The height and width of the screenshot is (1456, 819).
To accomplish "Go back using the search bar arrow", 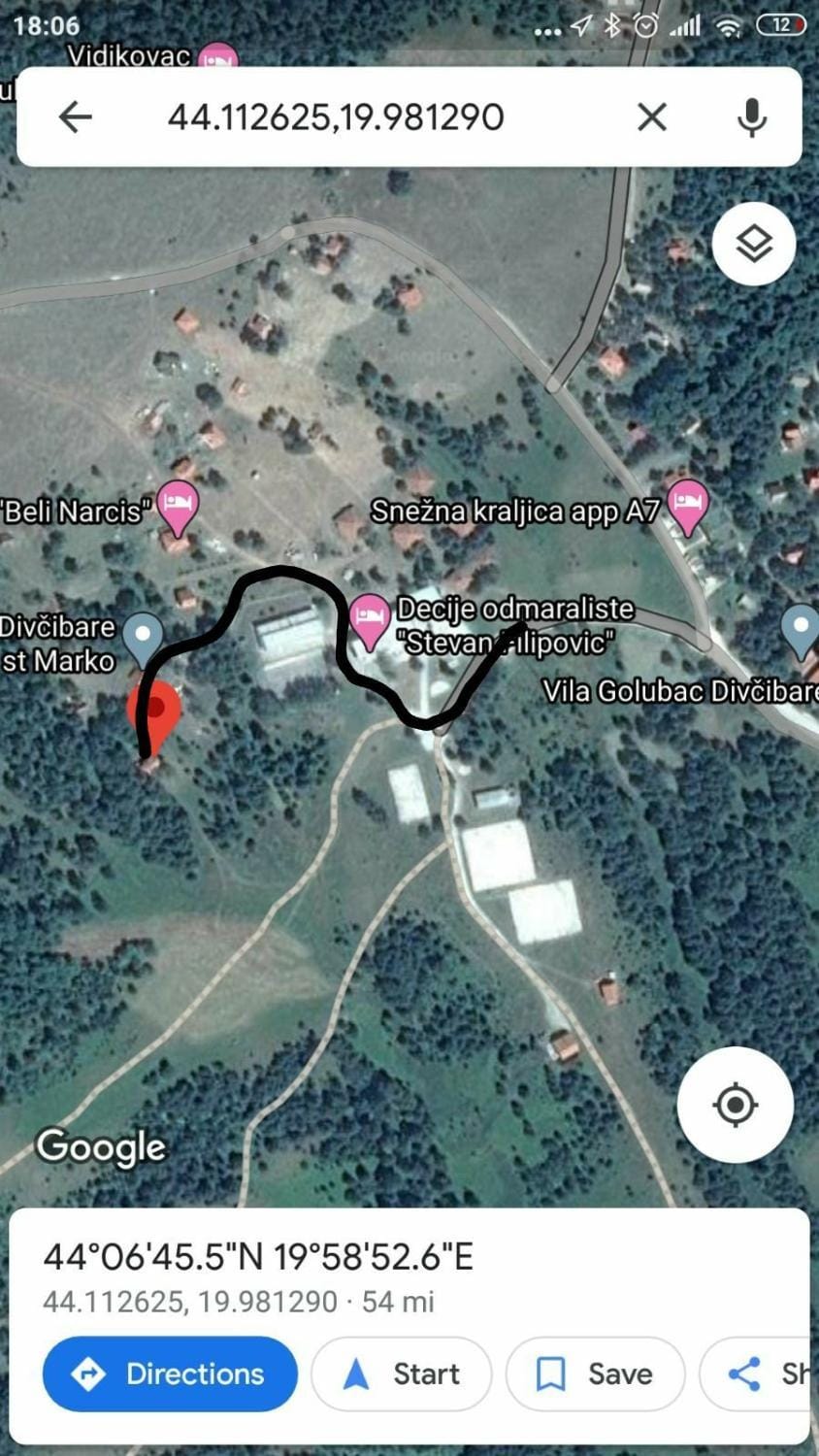I will point(75,117).
